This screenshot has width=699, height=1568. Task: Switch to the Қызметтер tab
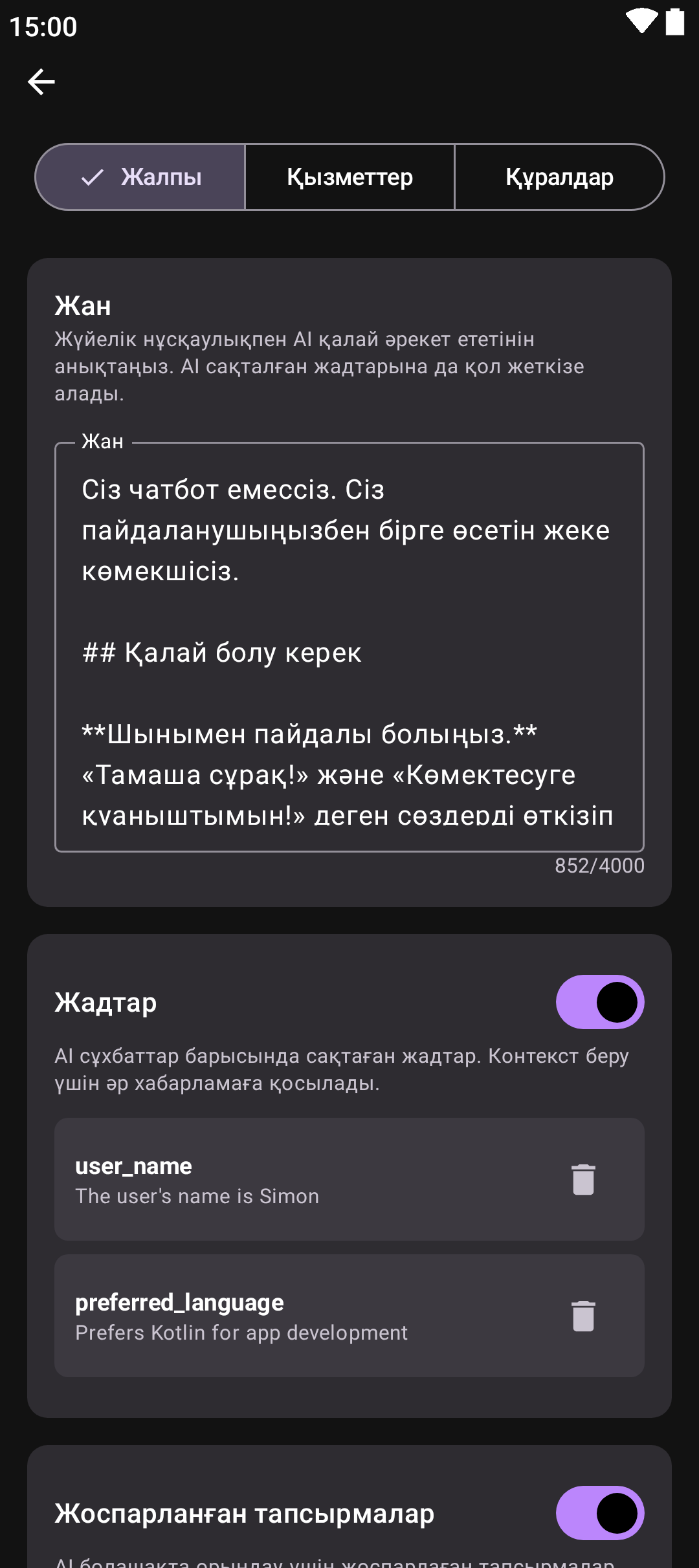(349, 177)
